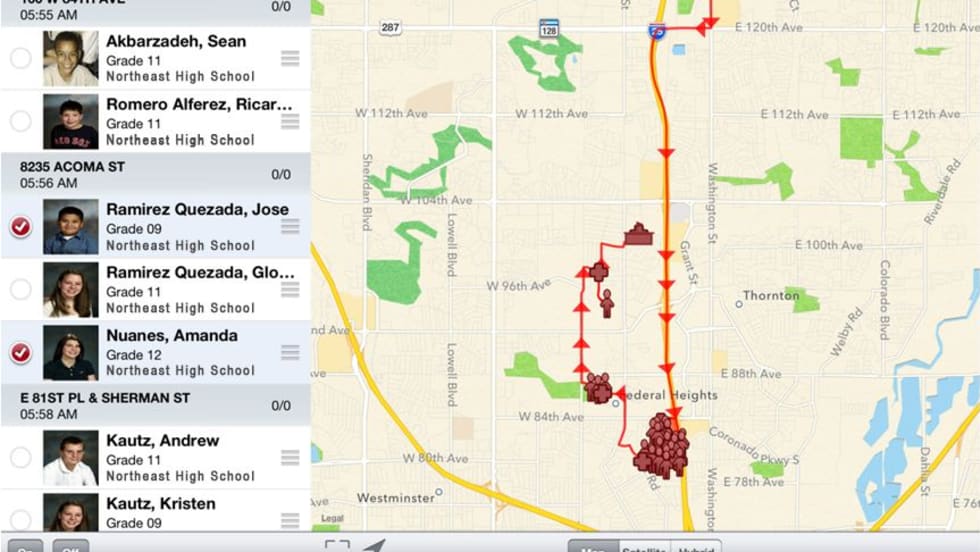Tap reorder handle for Romero Alferez
The image size is (980, 552).
pyautogui.click(x=290, y=121)
